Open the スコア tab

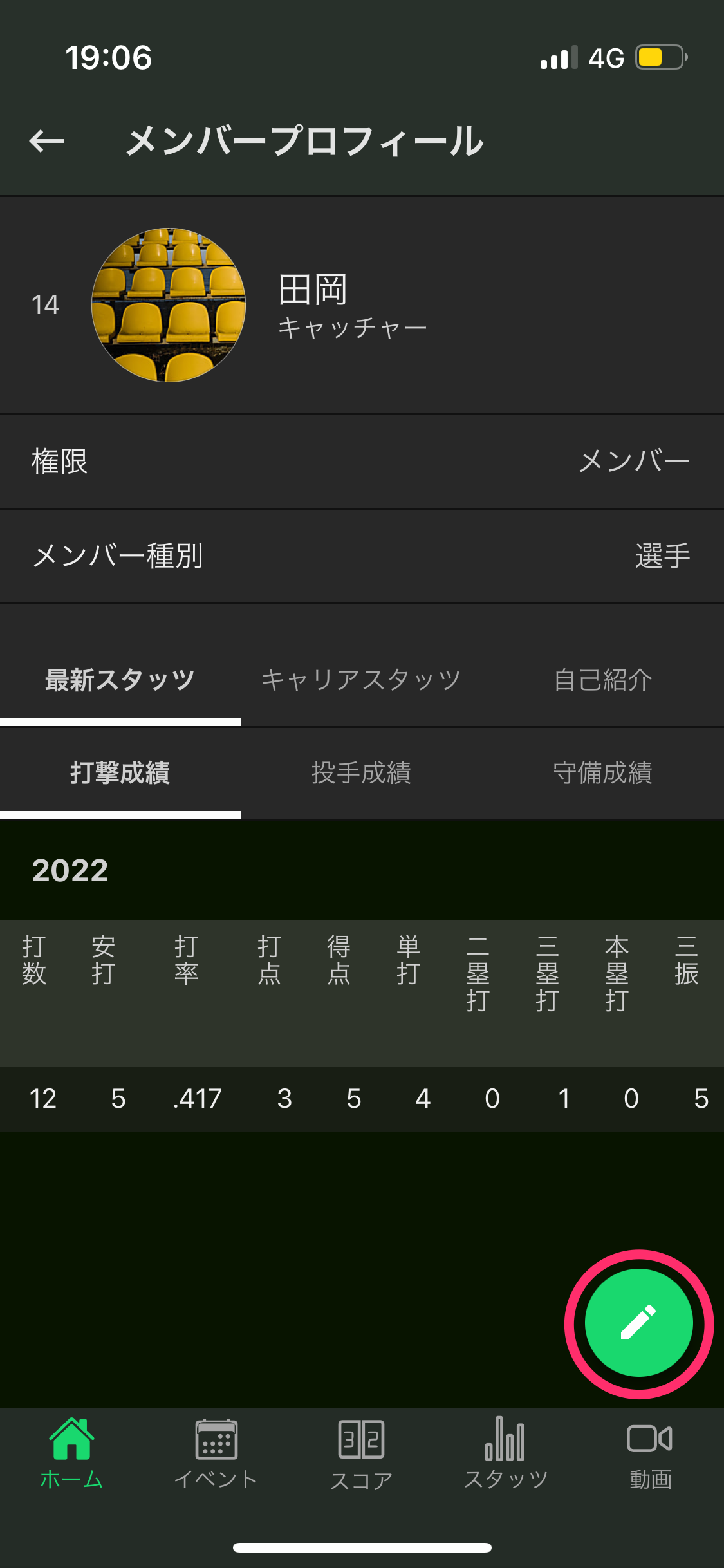point(362,1454)
